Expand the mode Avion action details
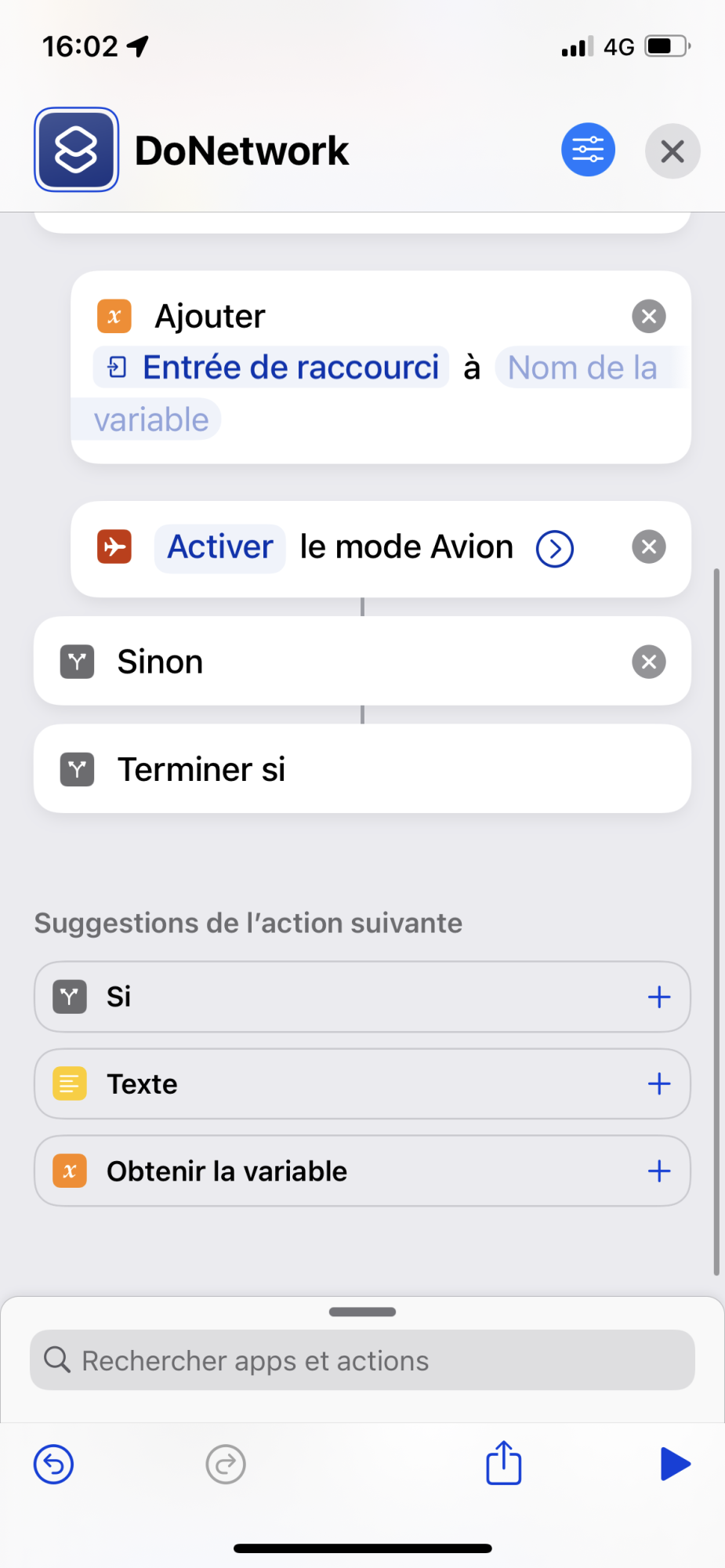The width and height of the screenshot is (725, 1568). (x=555, y=549)
